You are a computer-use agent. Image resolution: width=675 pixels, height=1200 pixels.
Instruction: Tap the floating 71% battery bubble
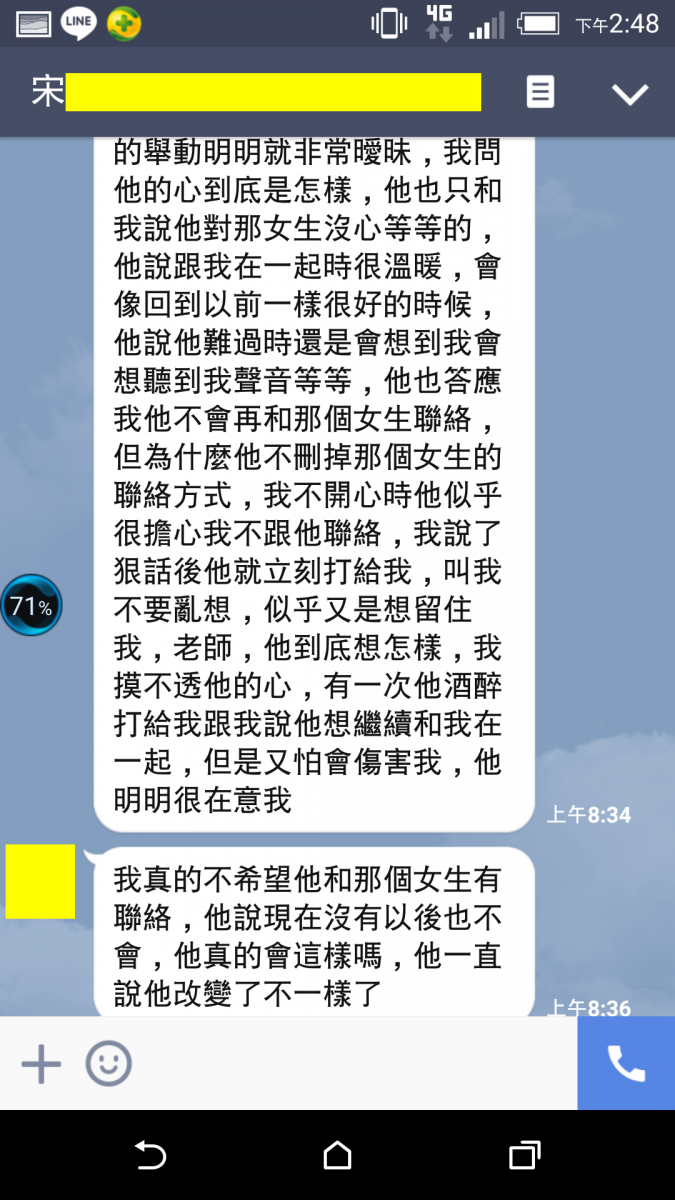pos(31,605)
